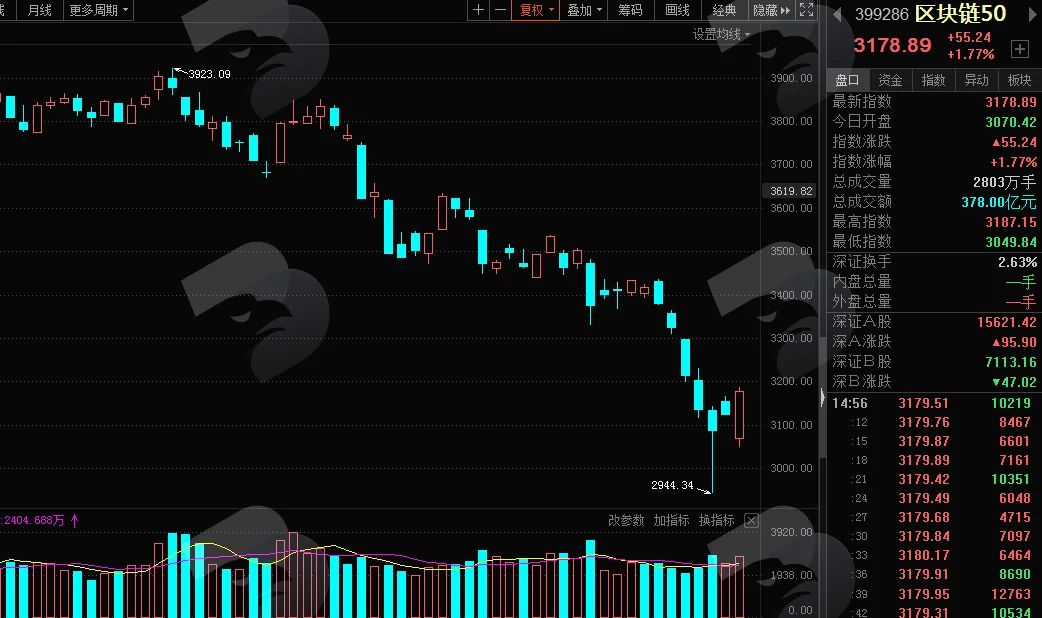
Task: Activate the 画线 drawing tool
Action: click(677, 10)
